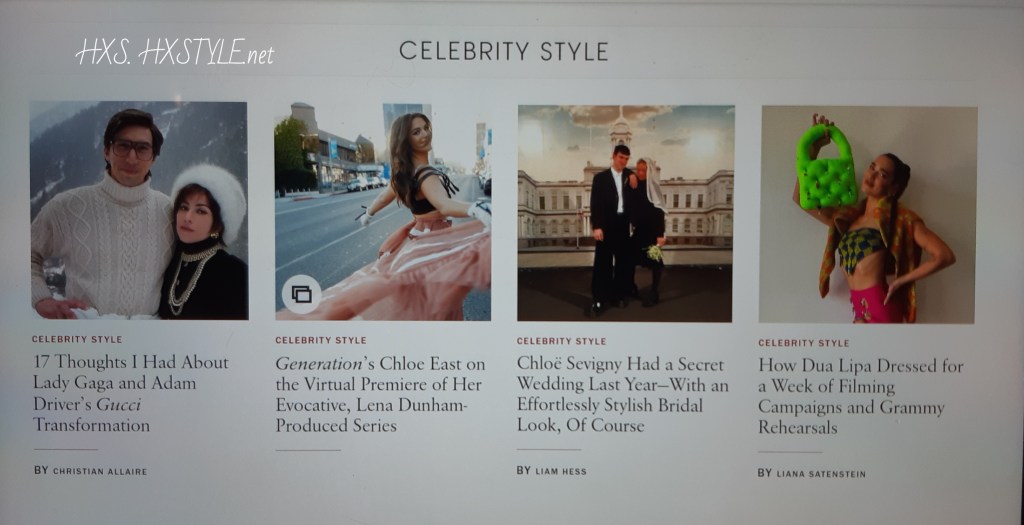Open the Dua Lipa green bag photo
This screenshot has width=1024, height=525.
coord(868,214)
